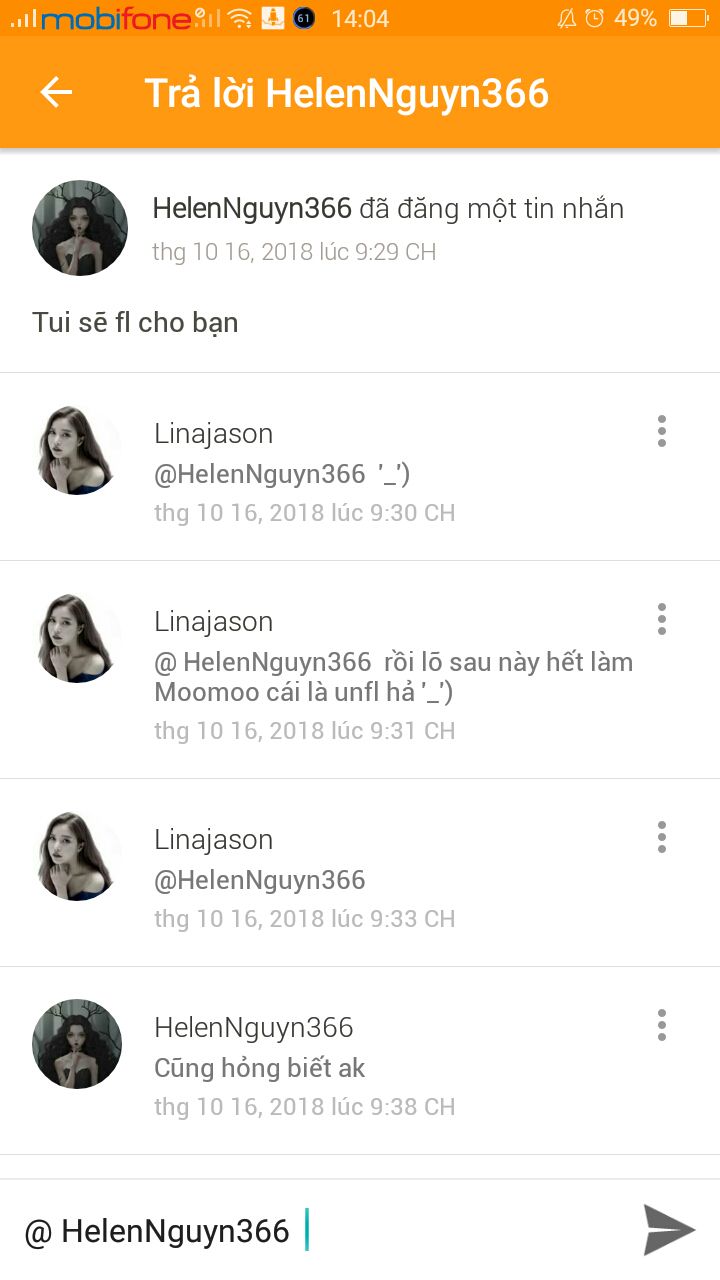Screen dimensions: 720x1280
Task: View HelenNguyn366's avatar on the original message
Action: pos(80,228)
